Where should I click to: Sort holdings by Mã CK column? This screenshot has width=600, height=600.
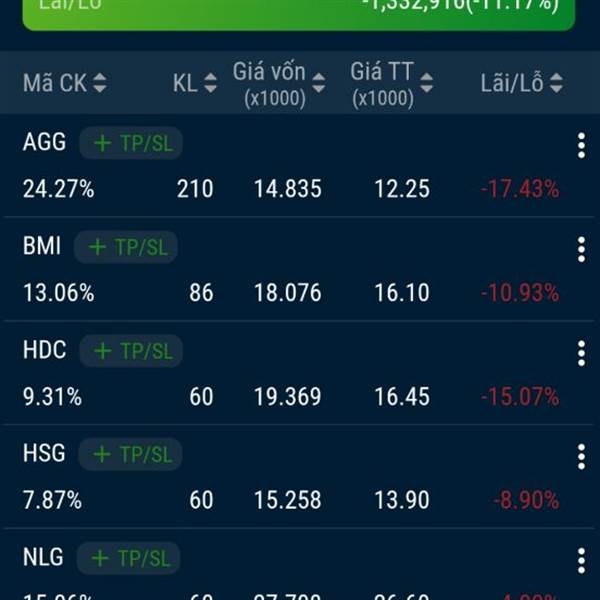pos(64,83)
